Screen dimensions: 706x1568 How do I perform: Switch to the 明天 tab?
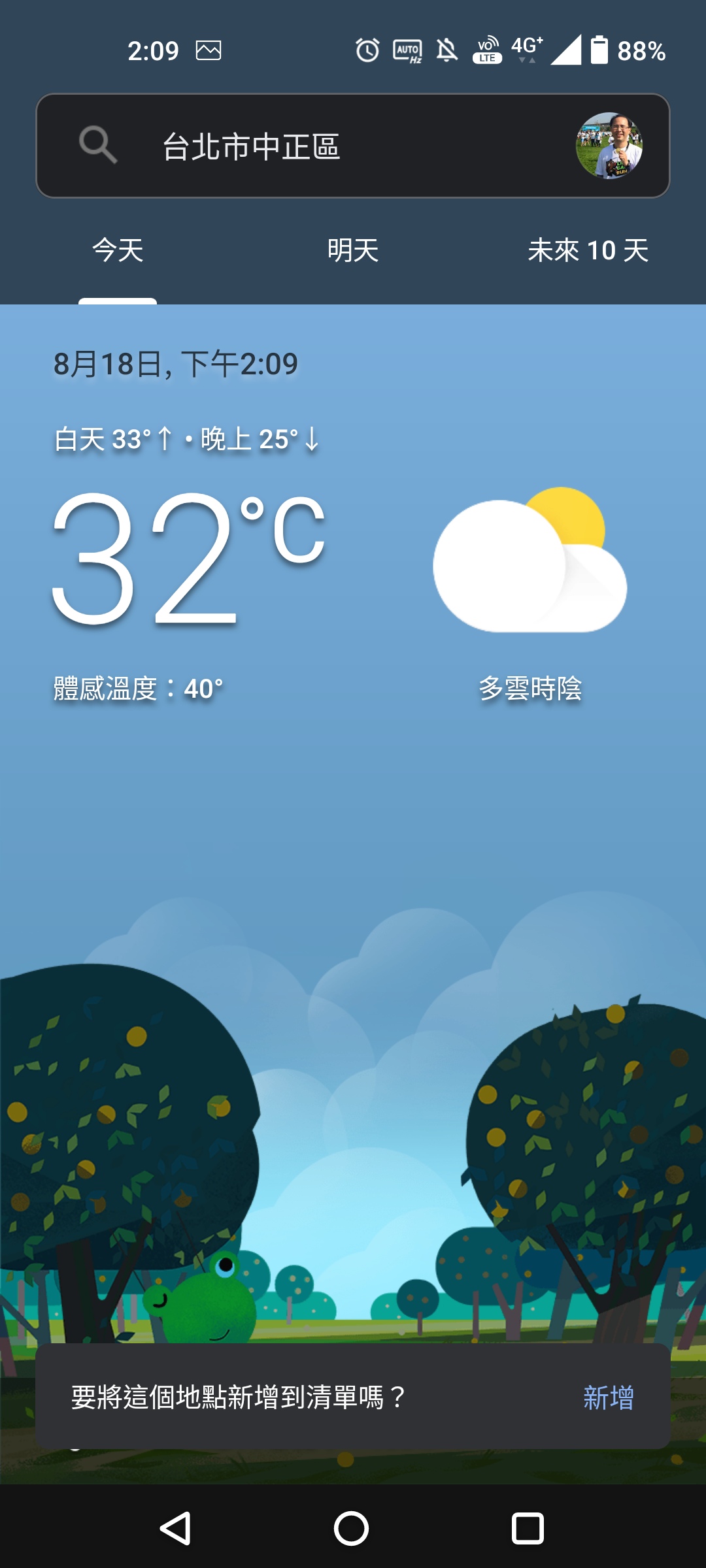point(353,251)
